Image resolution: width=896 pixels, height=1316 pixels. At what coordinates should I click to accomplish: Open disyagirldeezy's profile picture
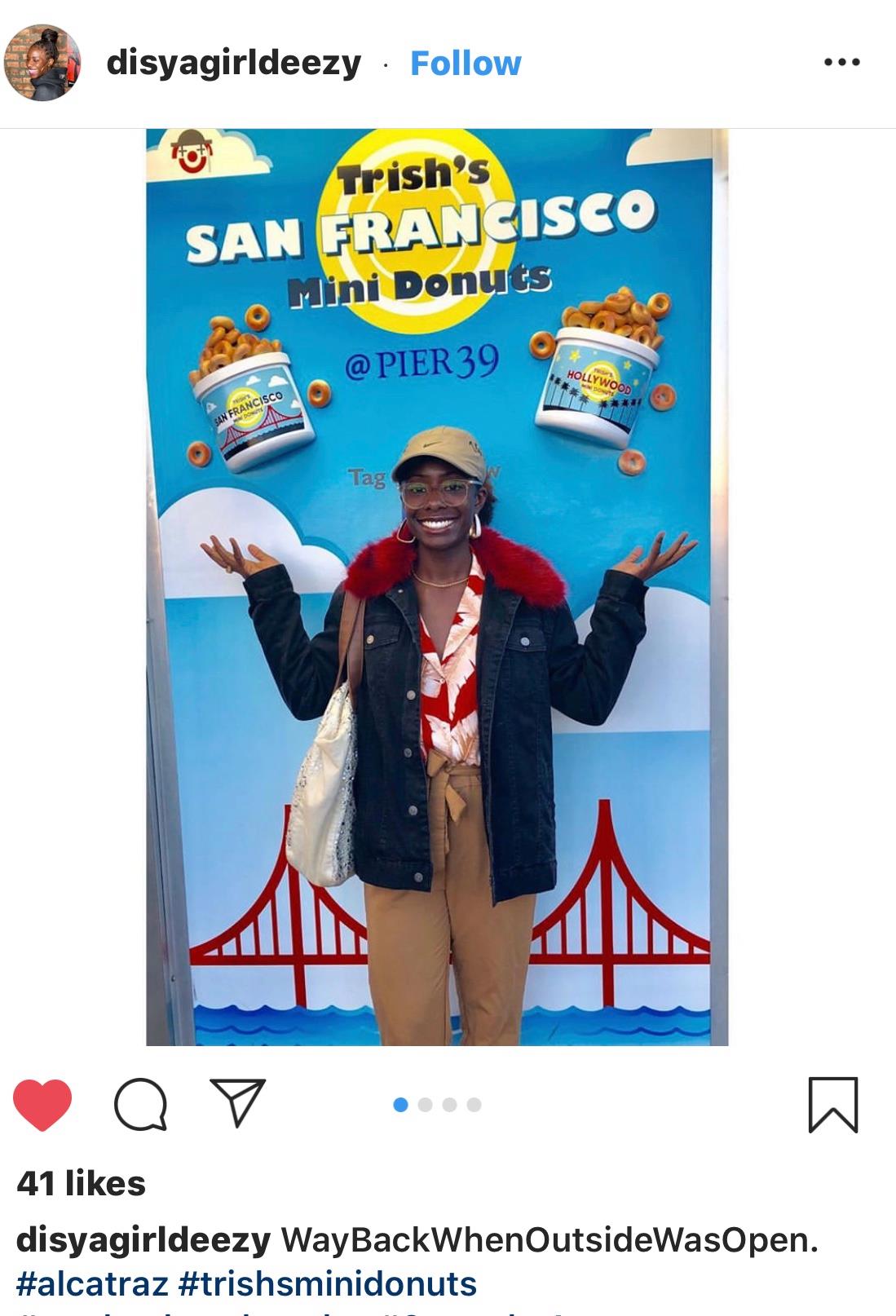(42, 63)
